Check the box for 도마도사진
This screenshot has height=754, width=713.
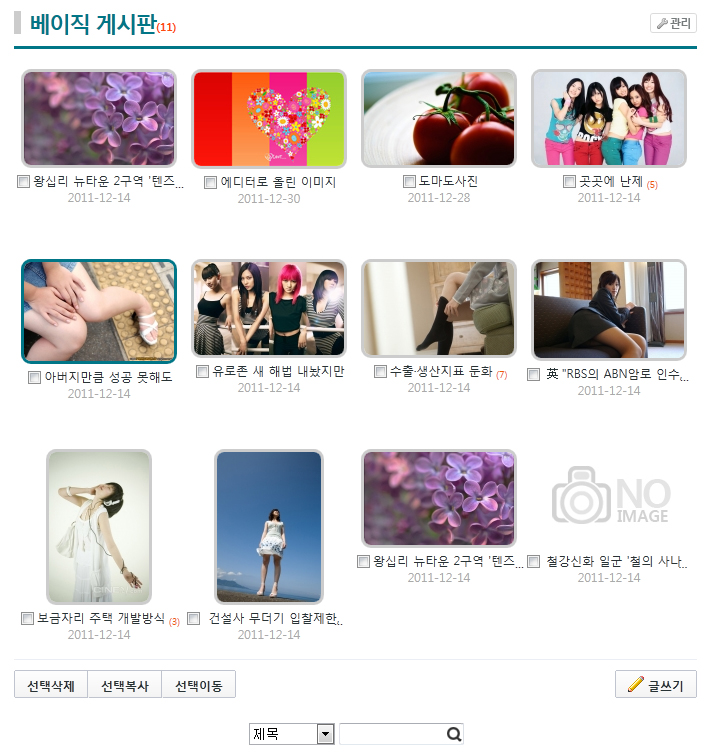[x=409, y=181]
